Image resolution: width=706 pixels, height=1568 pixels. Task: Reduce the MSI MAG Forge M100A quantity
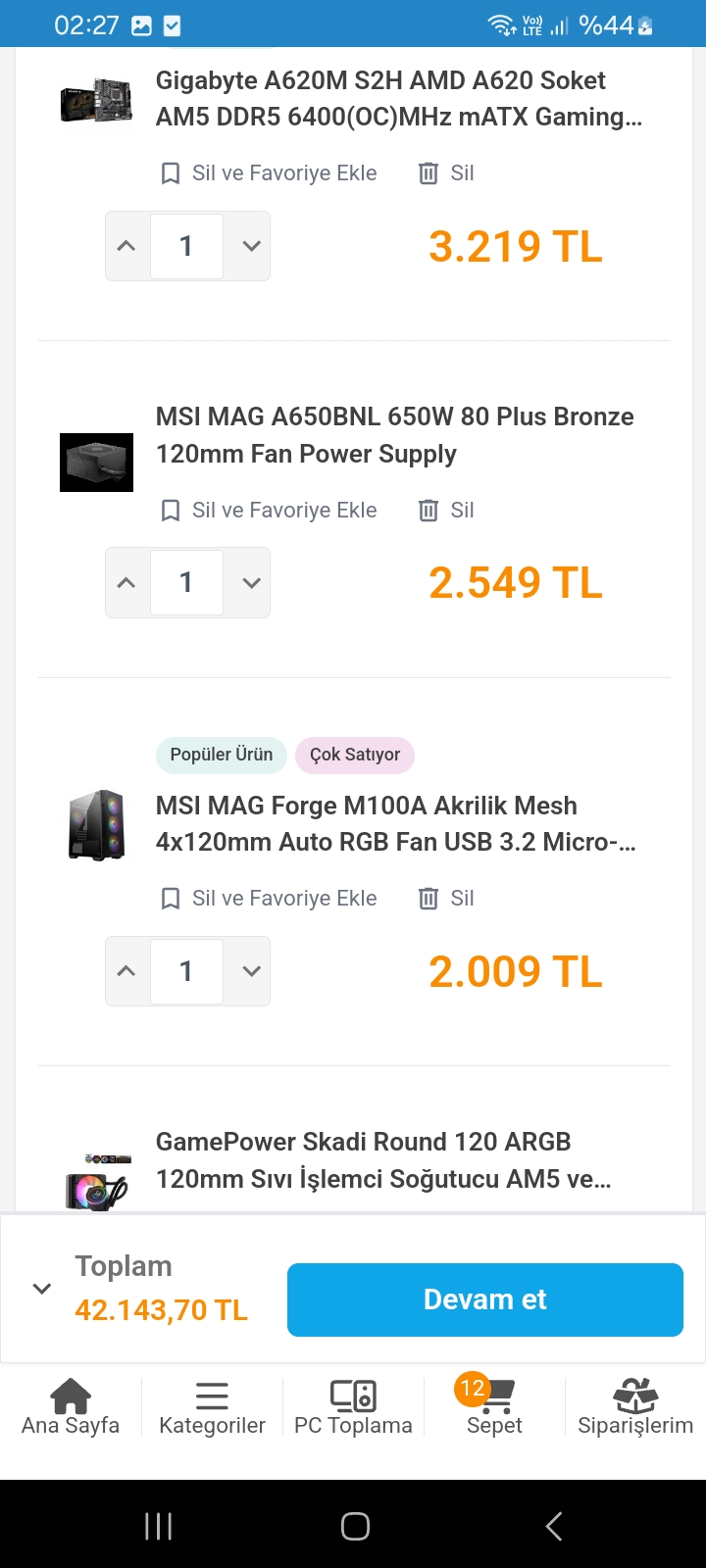click(251, 971)
